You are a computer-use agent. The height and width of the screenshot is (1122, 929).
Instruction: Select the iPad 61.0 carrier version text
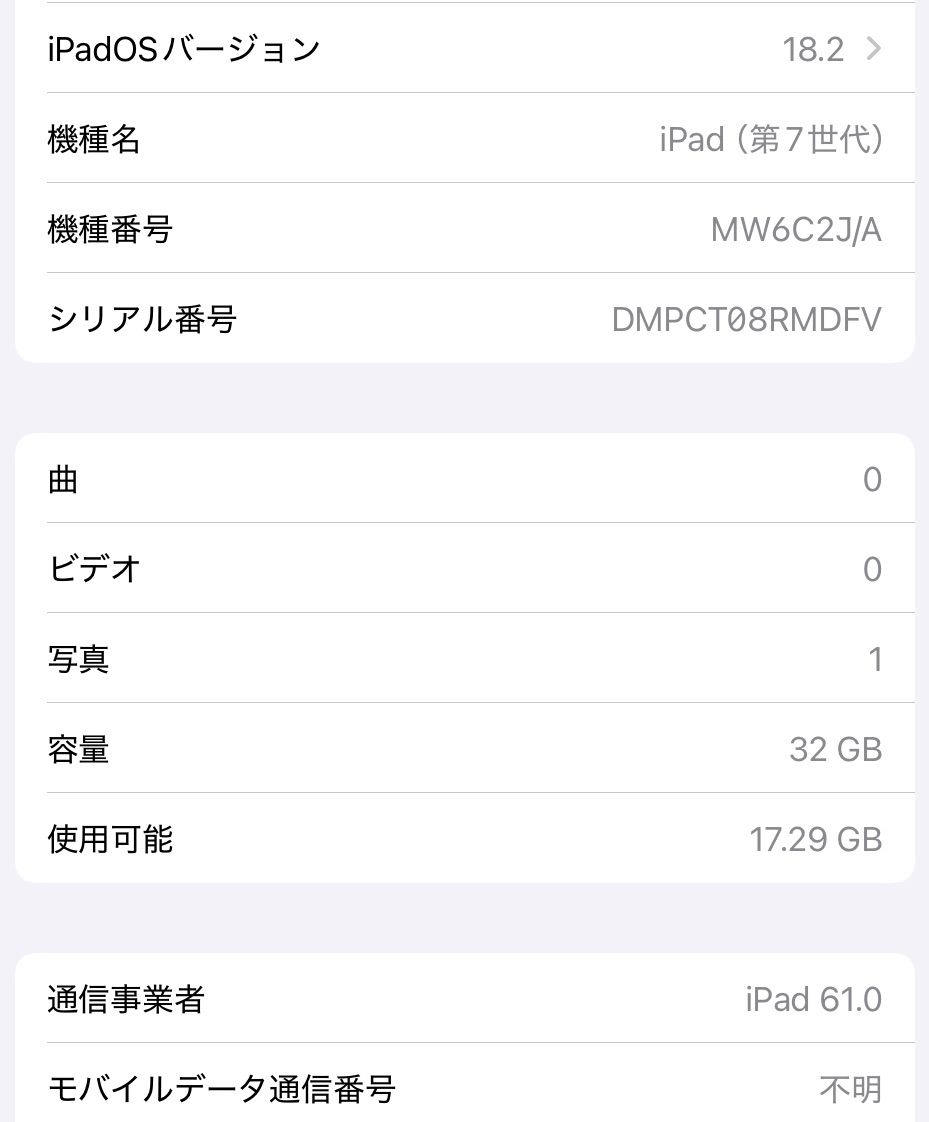coord(813,999)
